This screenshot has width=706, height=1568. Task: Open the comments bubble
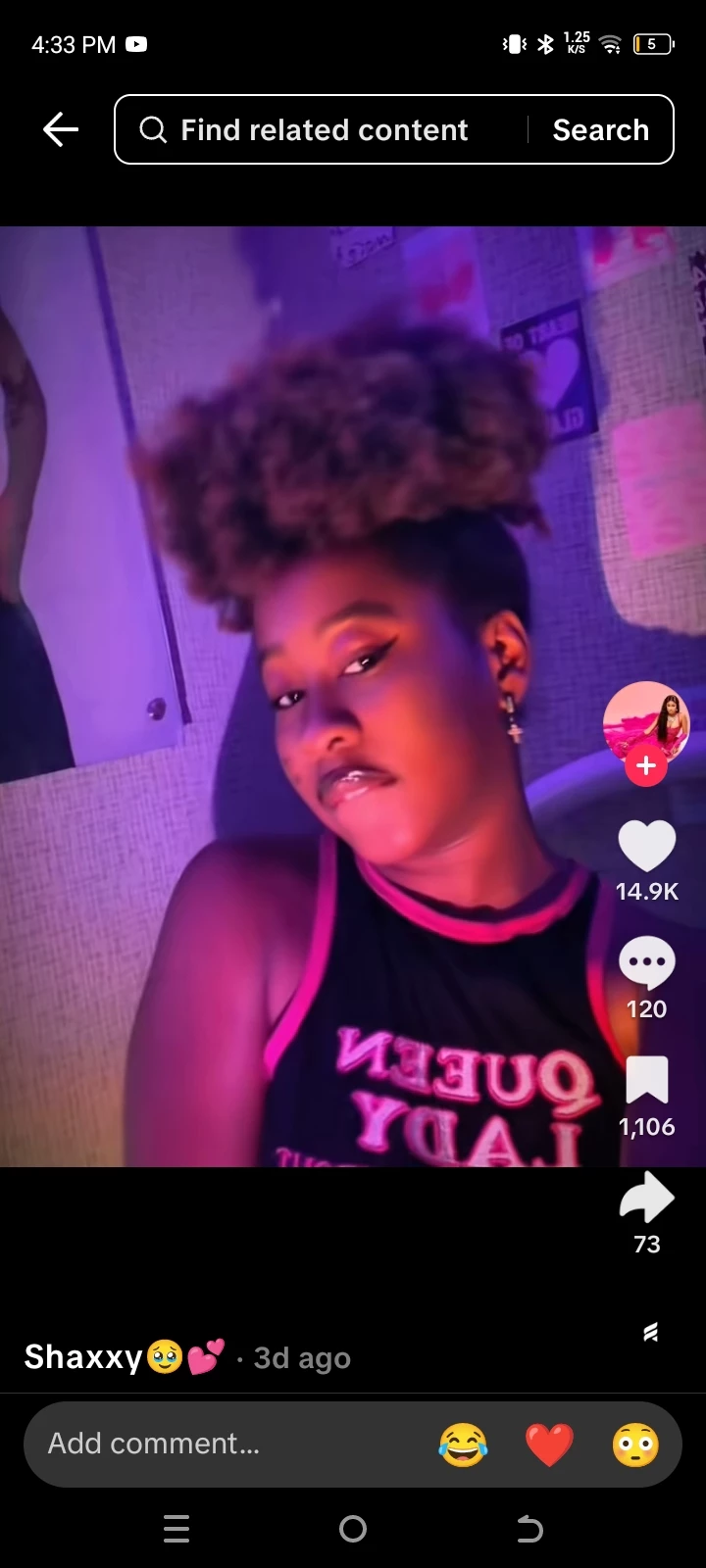(646, 964)
